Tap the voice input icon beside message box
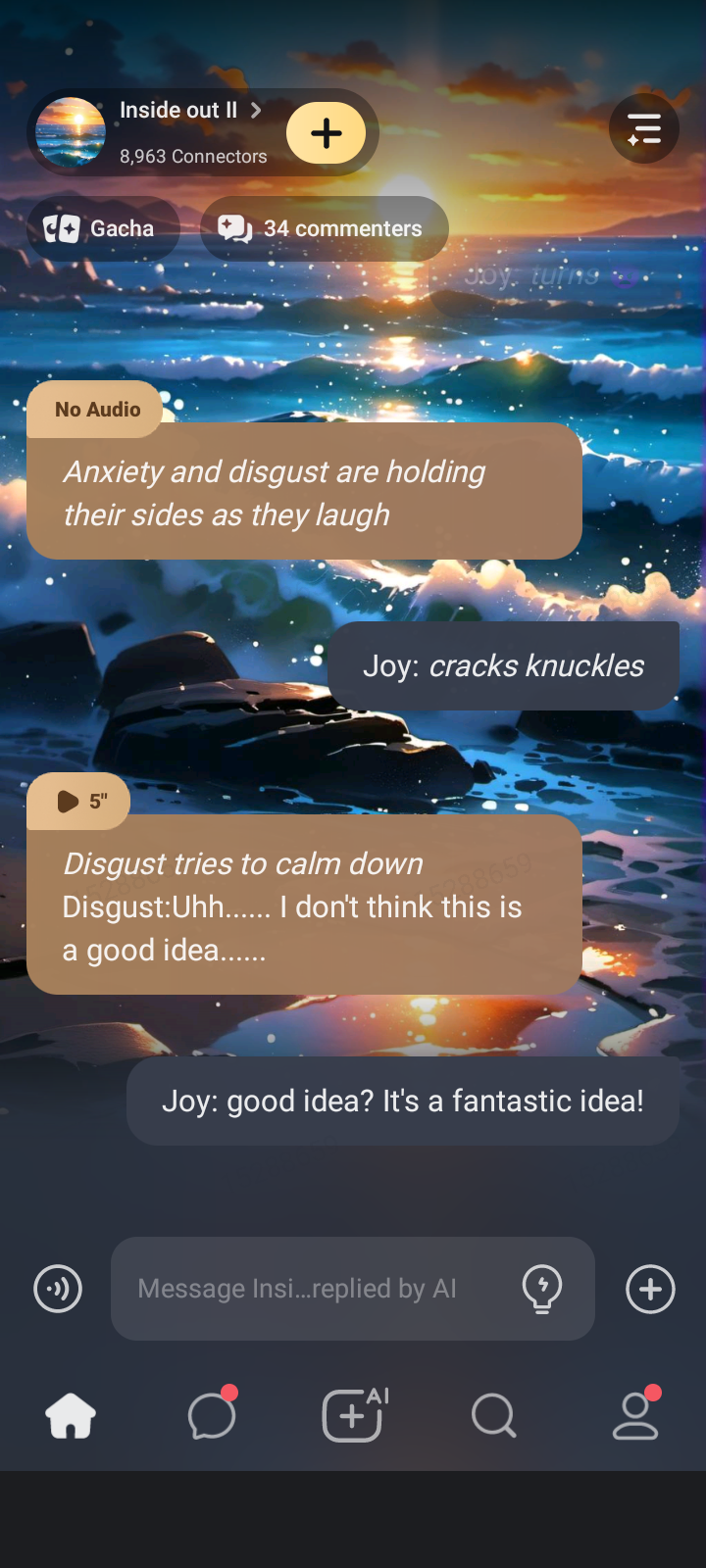The width and height of the screenshot is (706, 1568). (x=58, y=1289)
